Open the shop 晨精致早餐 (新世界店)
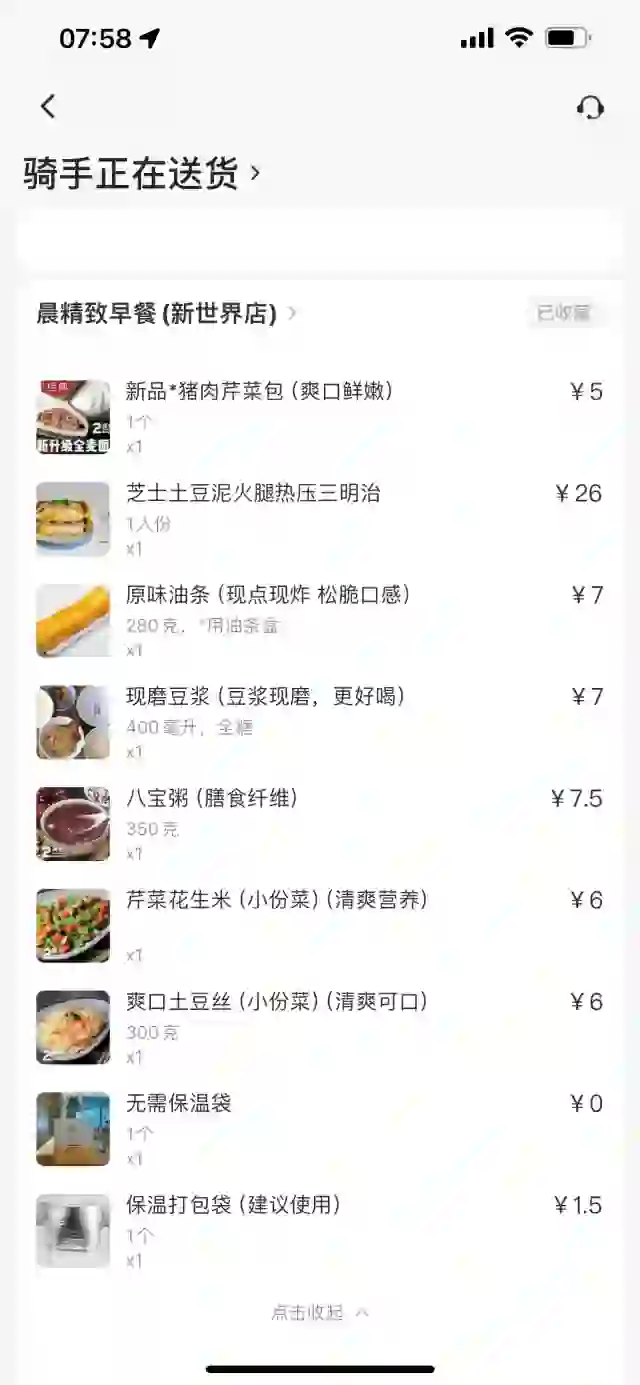 point(167,313)
